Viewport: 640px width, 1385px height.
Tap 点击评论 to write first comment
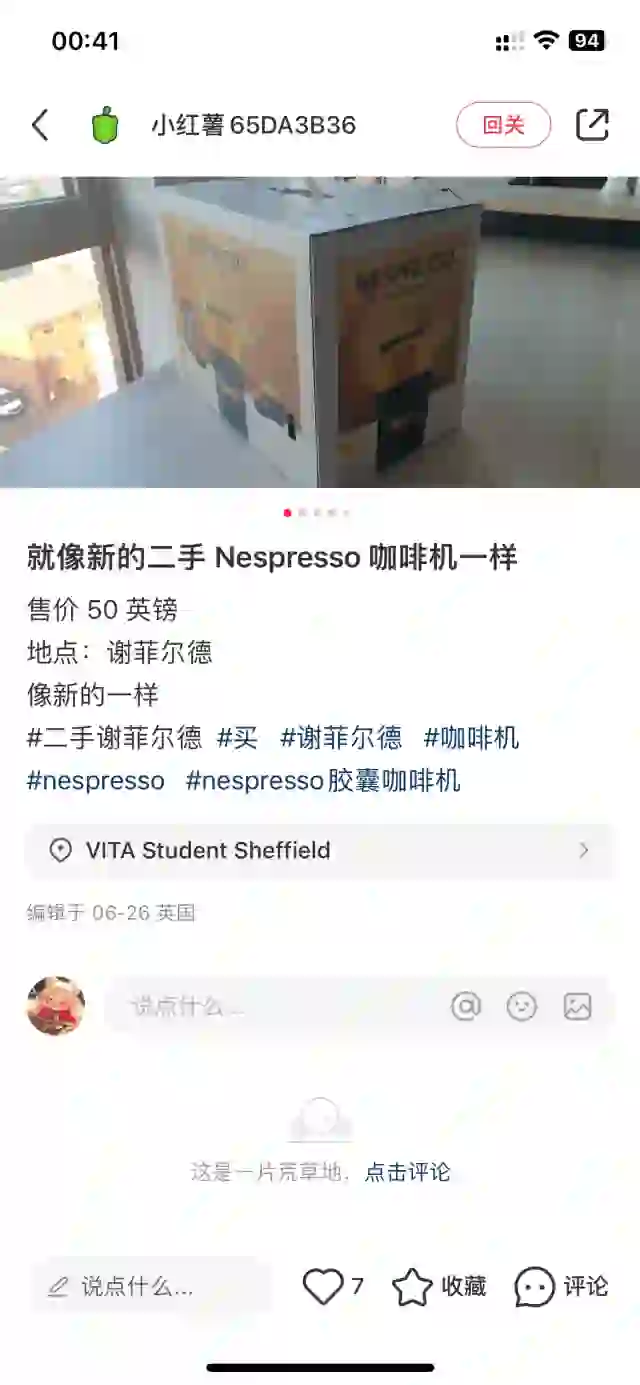click(x=407, y=1172)
